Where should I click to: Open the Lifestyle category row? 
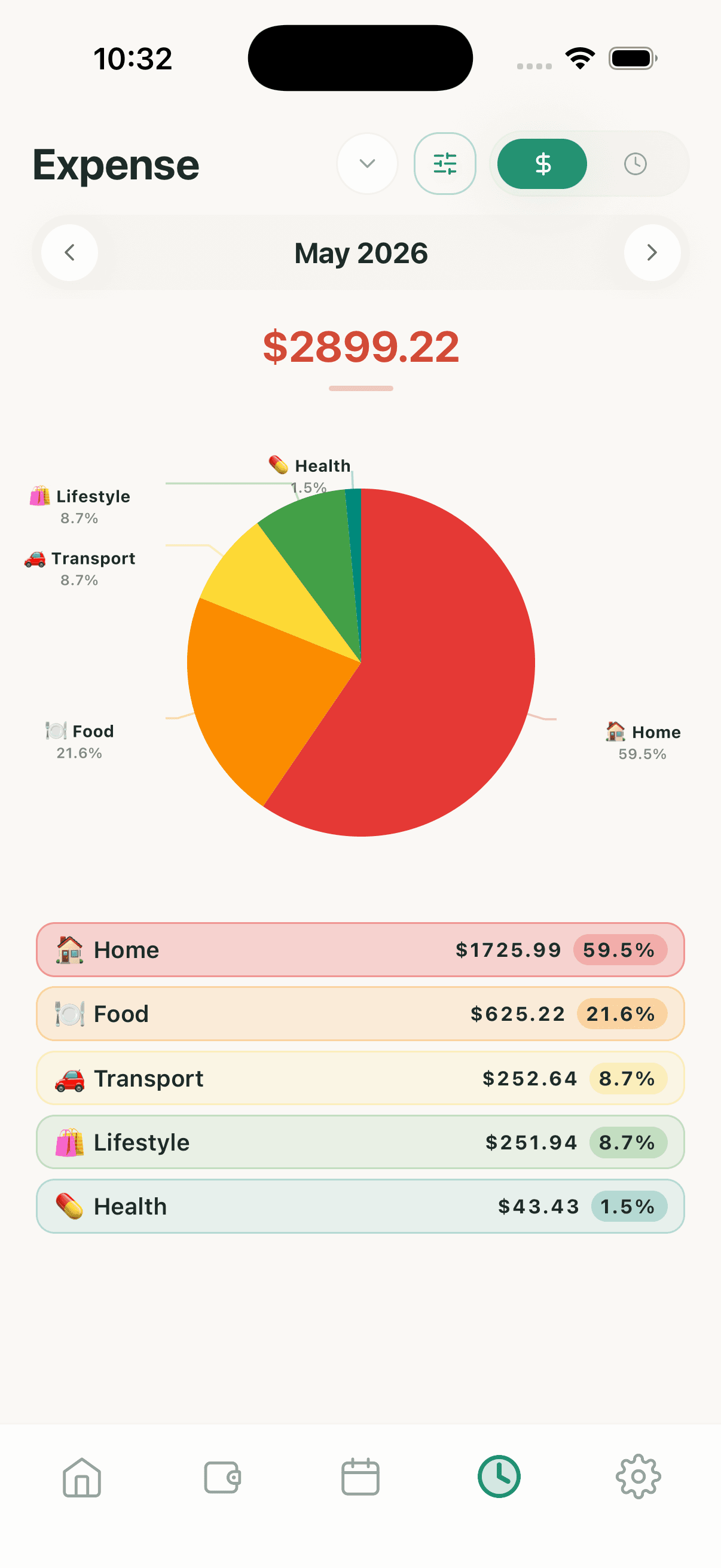[360, 1142]
